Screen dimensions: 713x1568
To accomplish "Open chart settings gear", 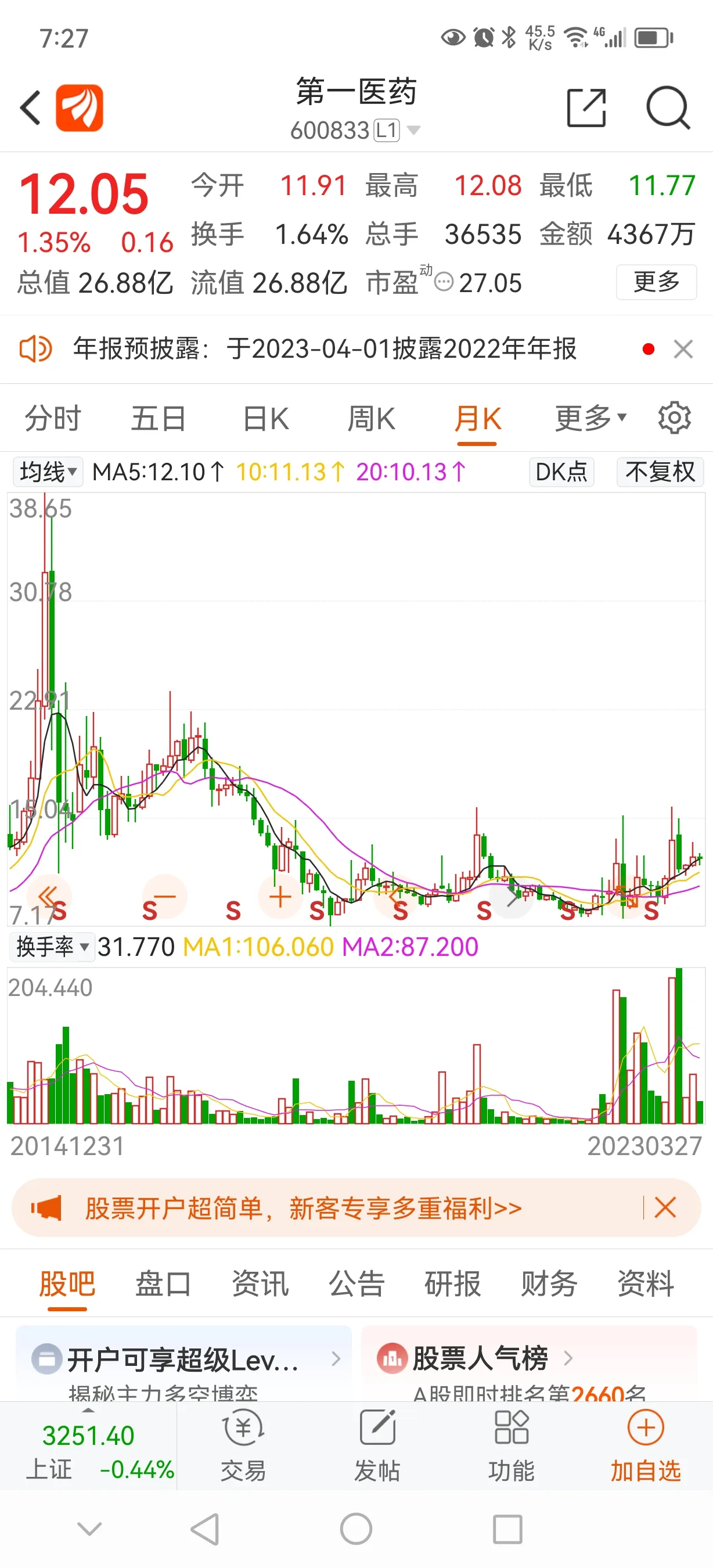I will [x=674, y=418].
